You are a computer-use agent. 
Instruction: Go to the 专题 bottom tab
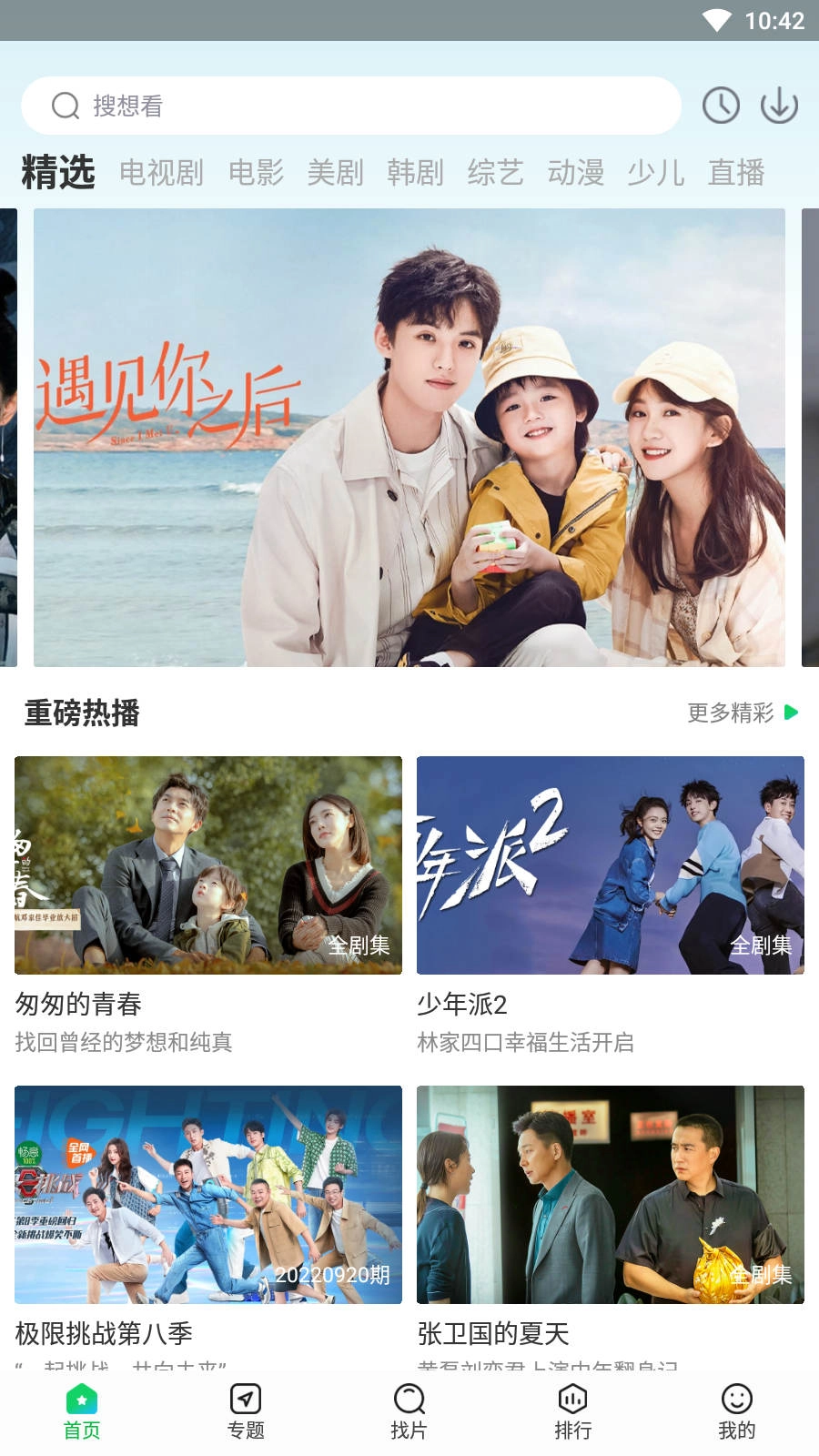pyautogui.click(x=246, y=1411)
